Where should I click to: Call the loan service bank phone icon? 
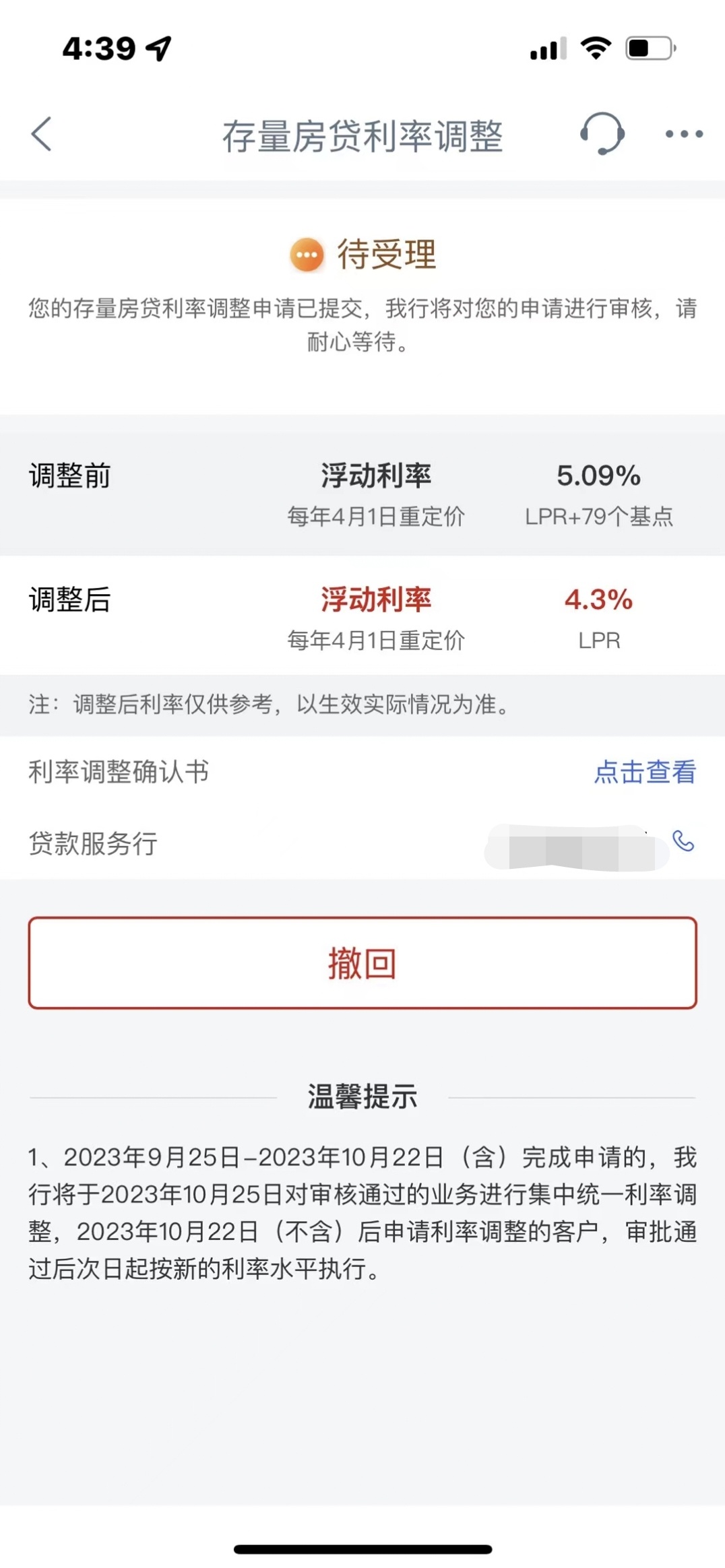(683, 841)
